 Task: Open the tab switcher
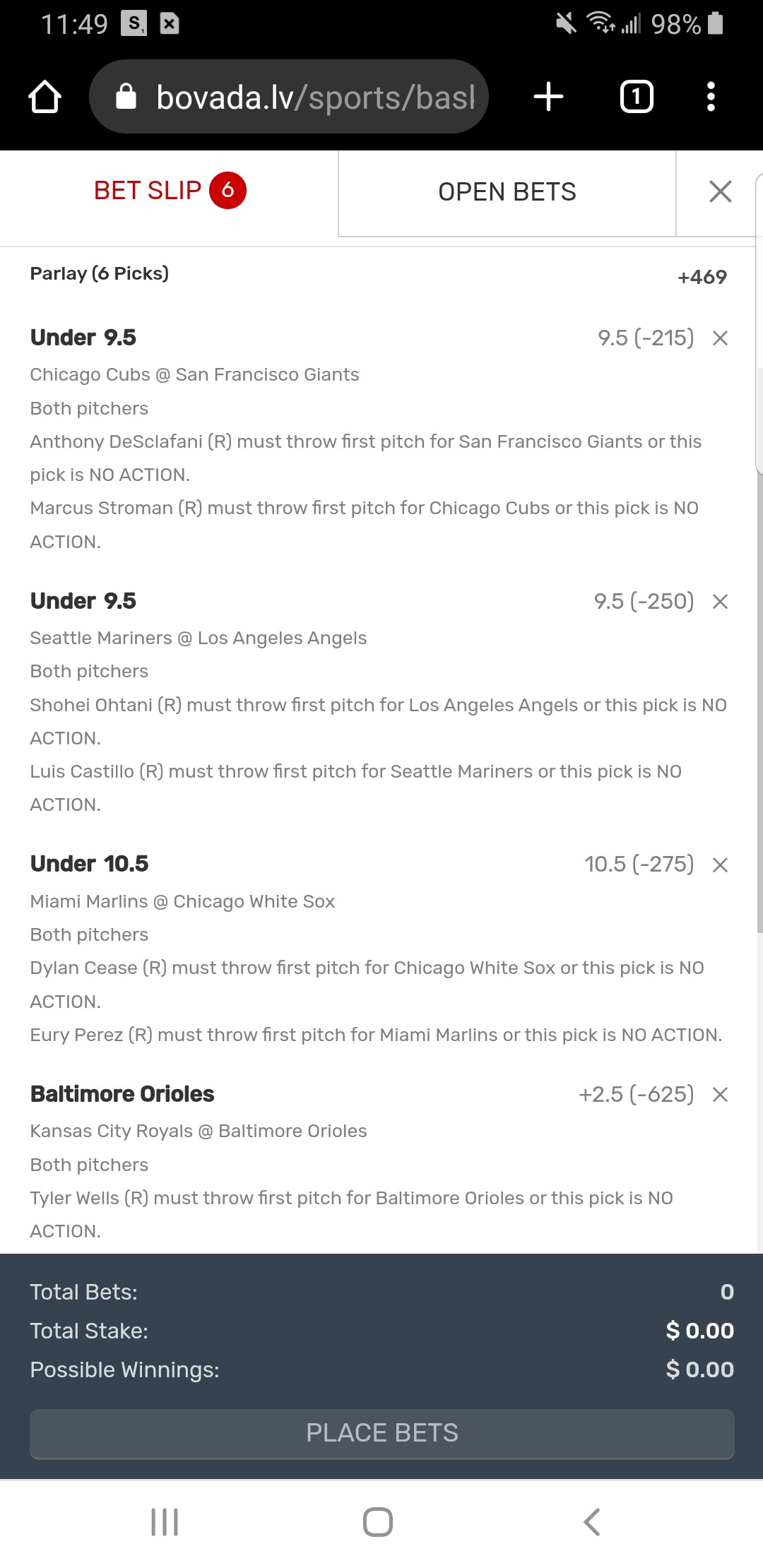[x=637, y=97]
